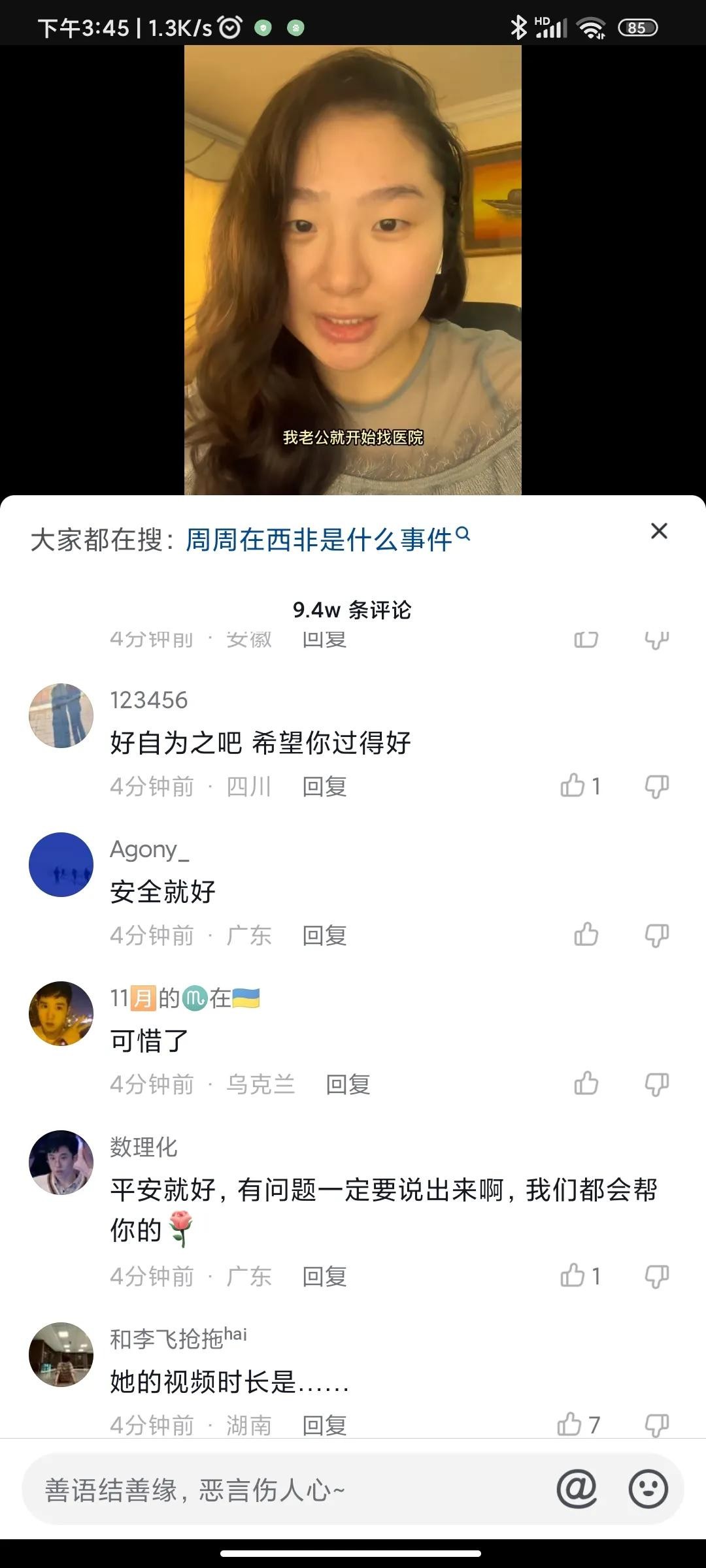This screenshot has height=1568, width=706.
Task: Reply to the 可惜了 comment
Action: tap(348, 1085)
